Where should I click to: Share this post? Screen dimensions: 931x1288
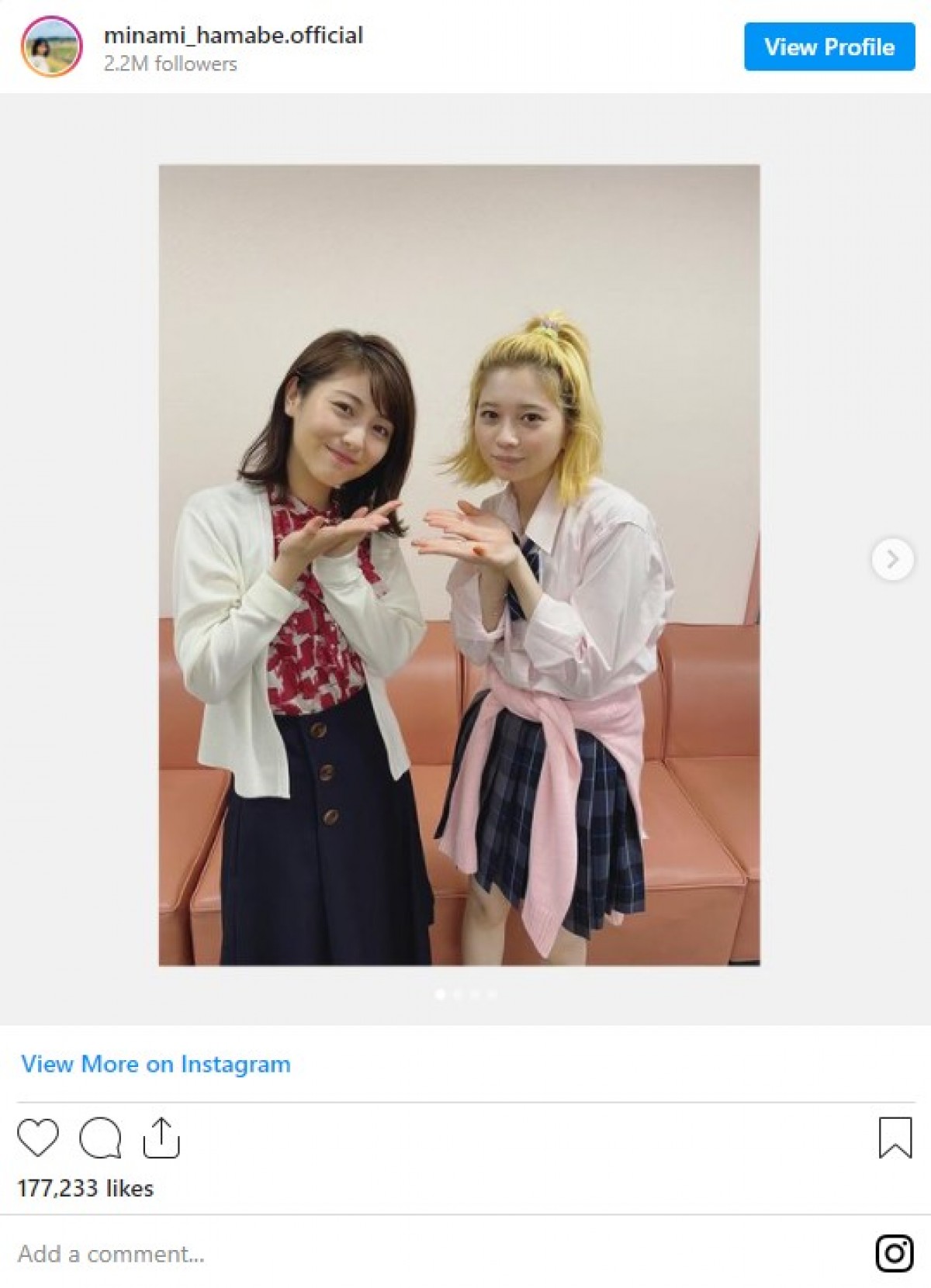(x=161, y=1138)
